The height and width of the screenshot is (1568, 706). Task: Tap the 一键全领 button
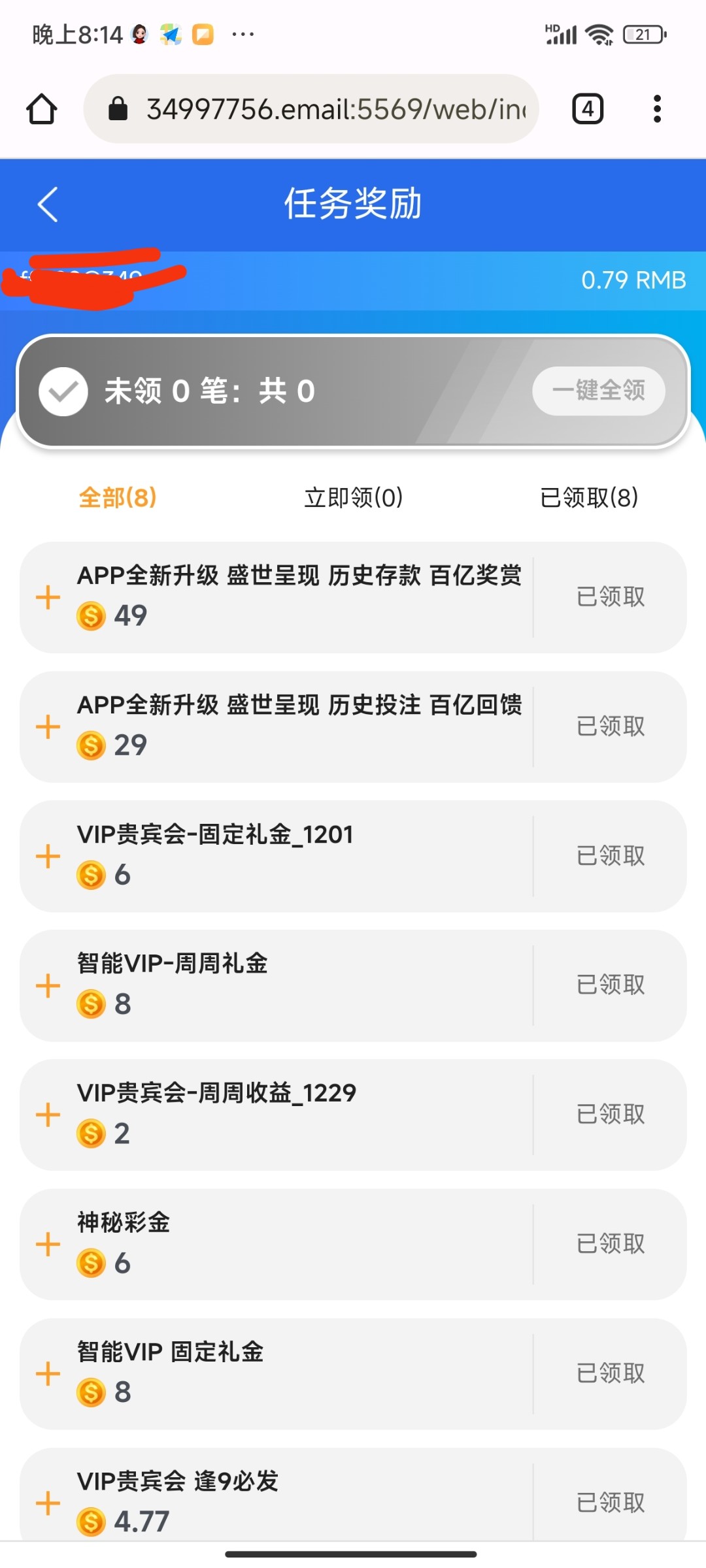(599, 391)
